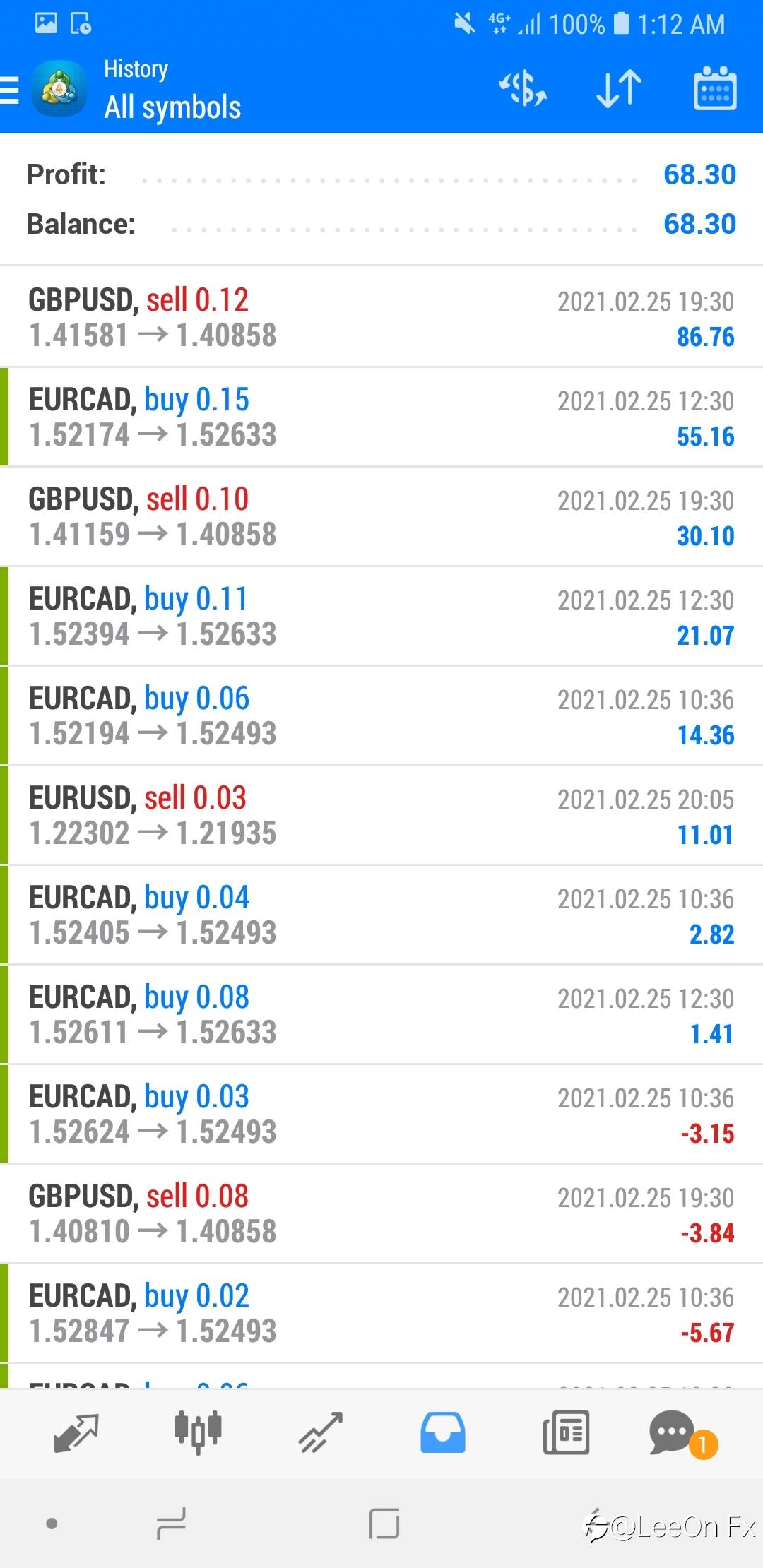Open EURUSD sell 0.03 trade details

click(381, 815)
